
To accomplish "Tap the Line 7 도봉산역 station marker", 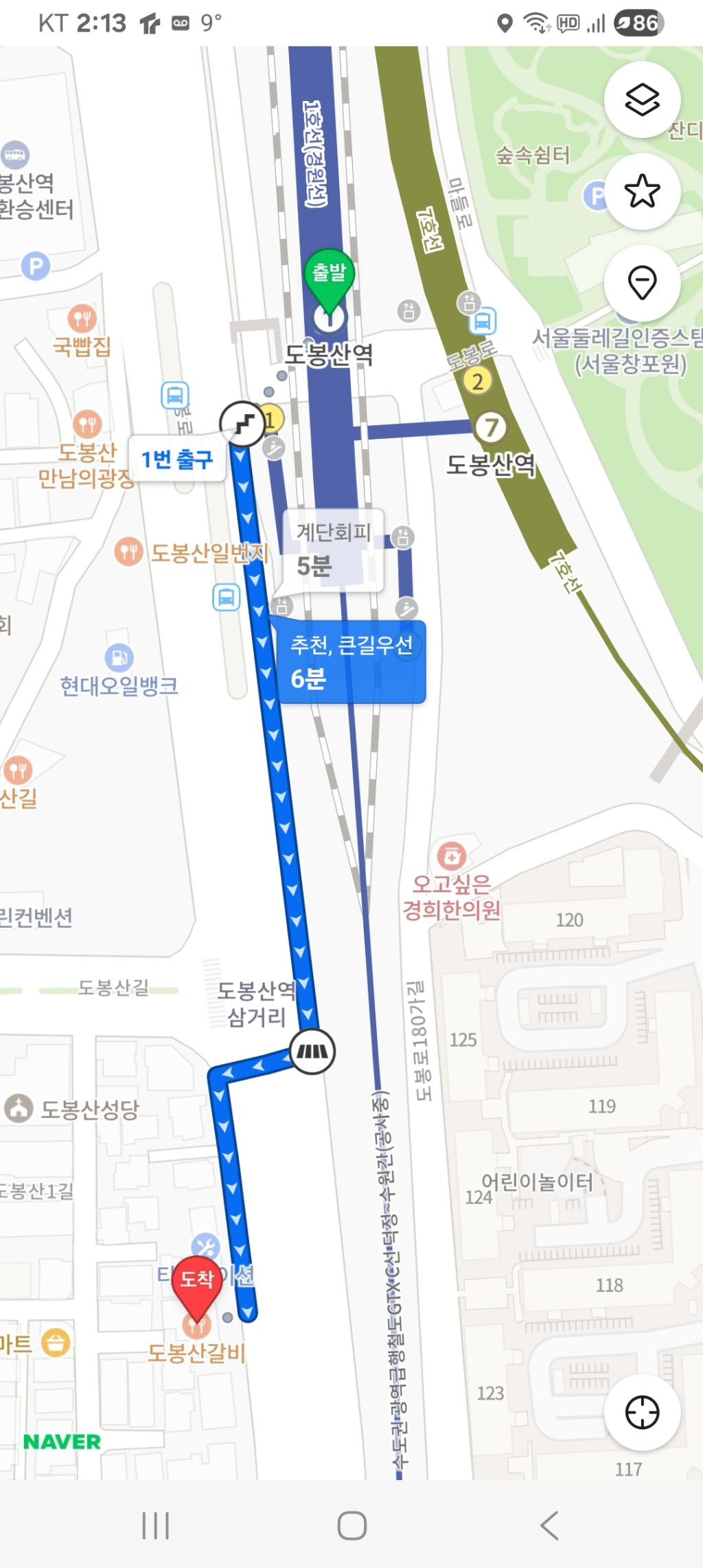I will [x=491, y=428].
